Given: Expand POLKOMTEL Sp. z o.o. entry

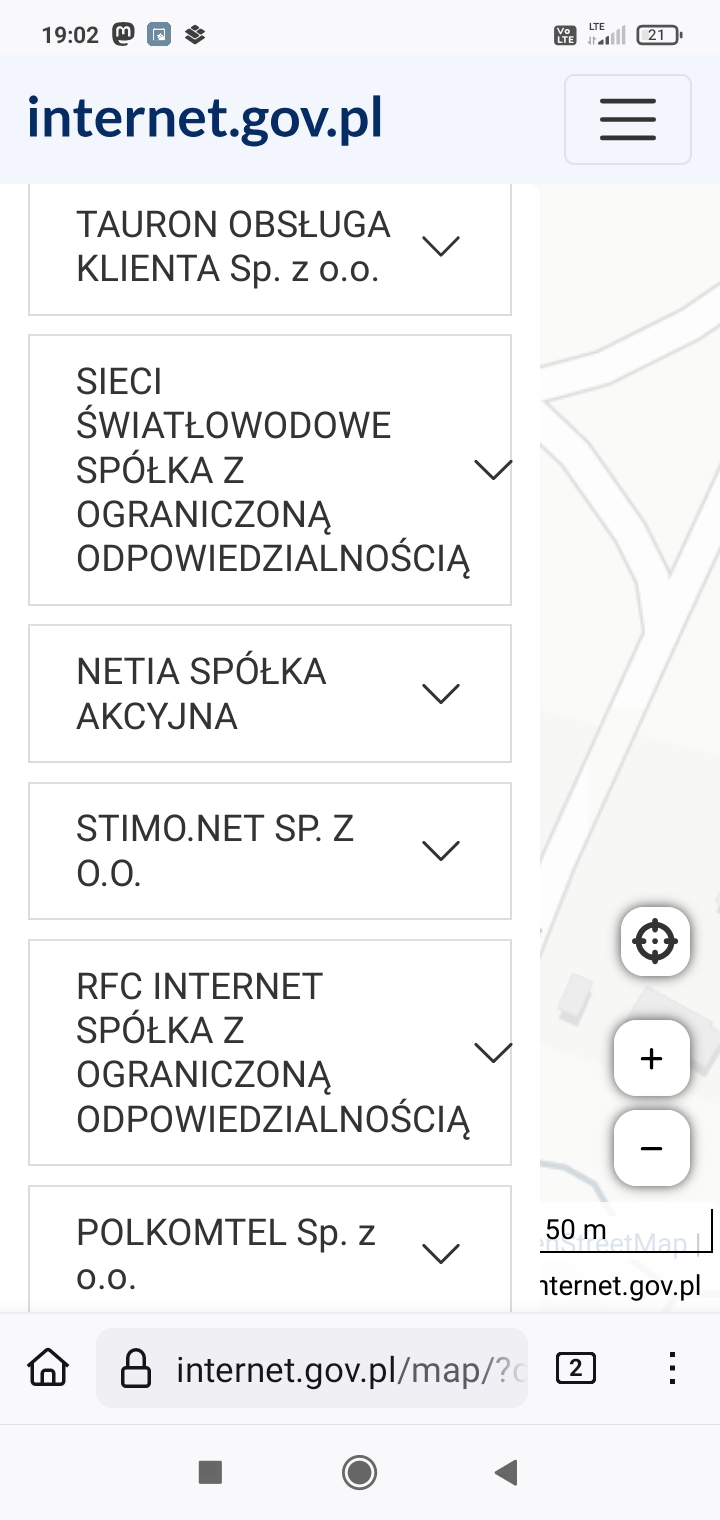Looking at the screenshot, I should 270,1250.
